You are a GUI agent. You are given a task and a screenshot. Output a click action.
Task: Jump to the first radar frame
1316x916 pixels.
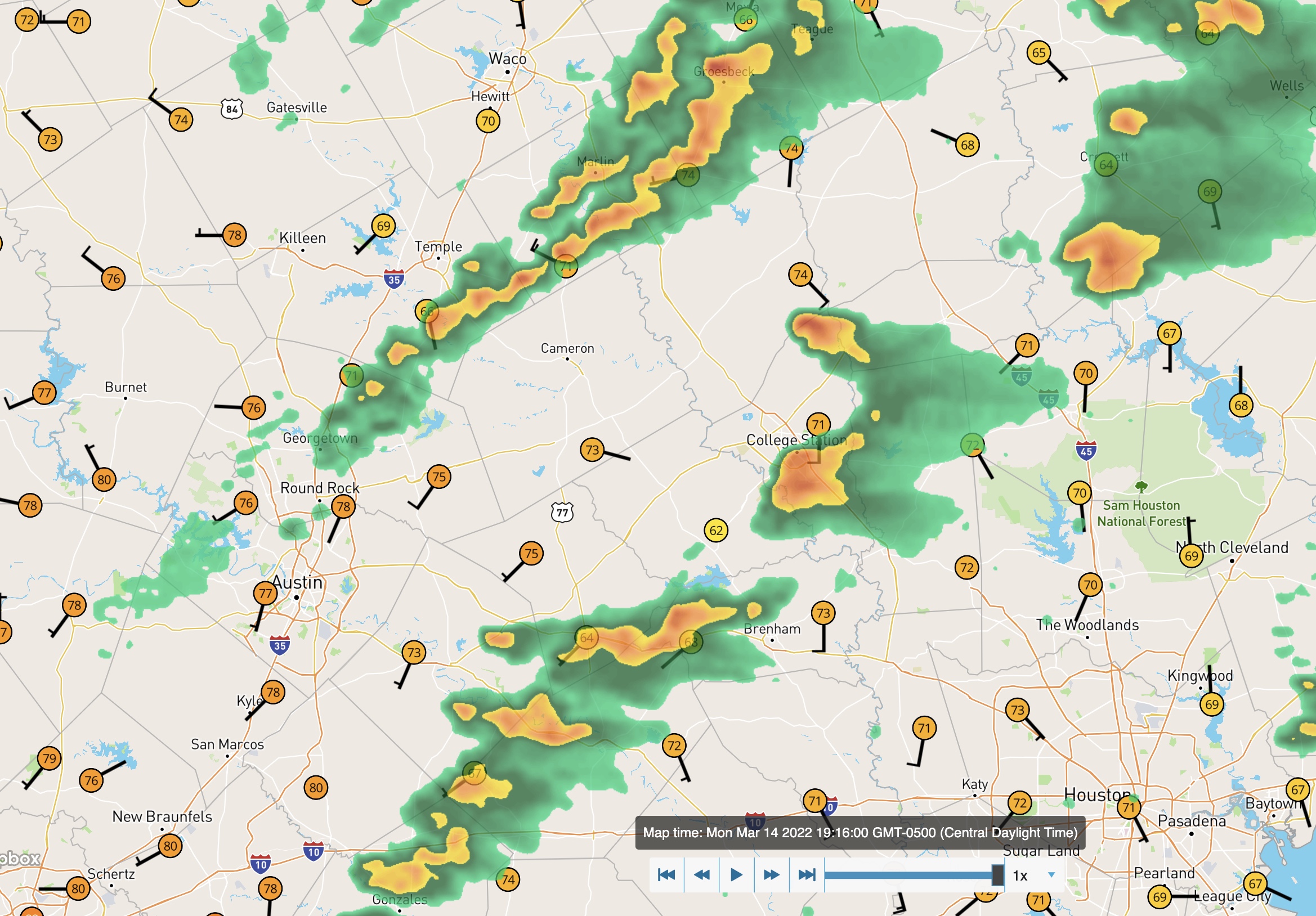click(666, 875)
